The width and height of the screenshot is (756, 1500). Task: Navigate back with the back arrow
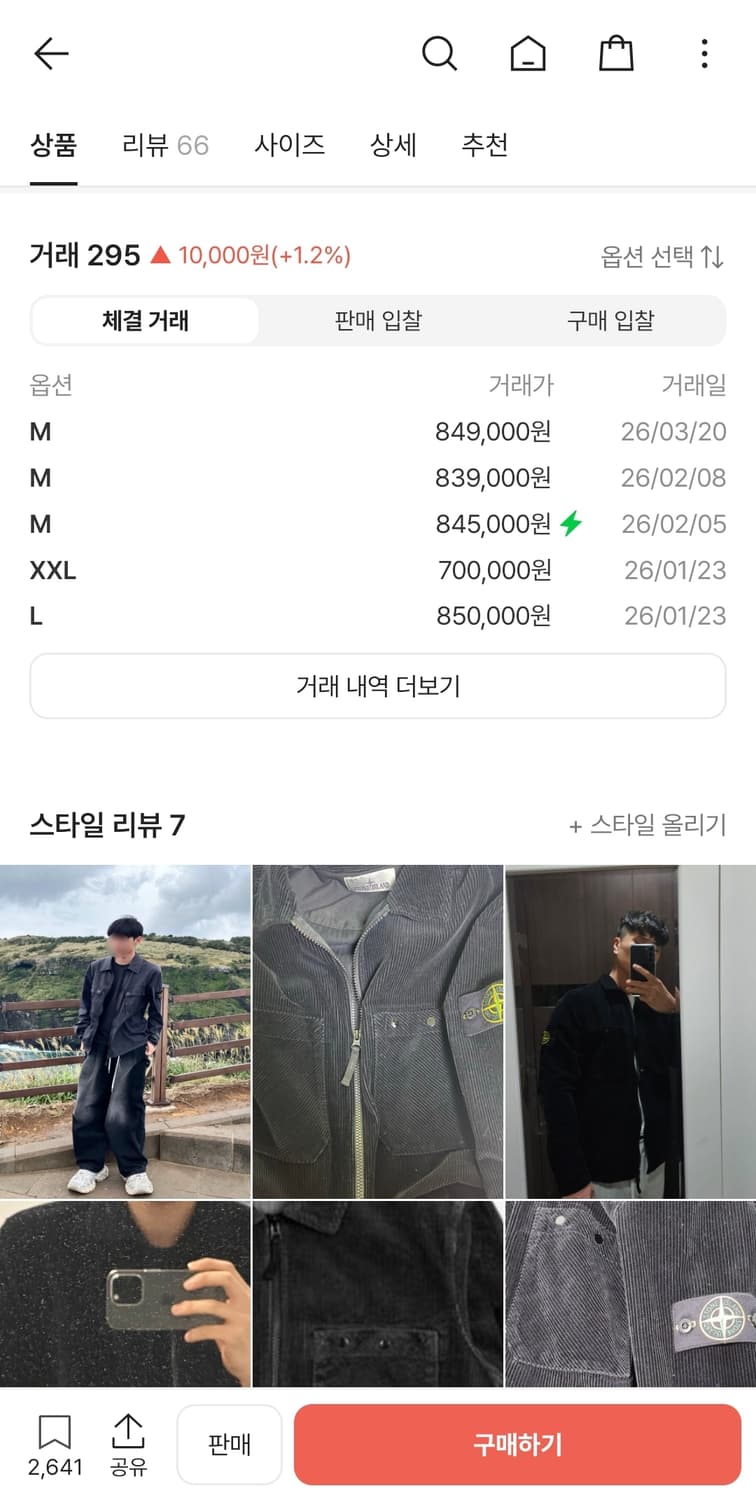click(x=51, y=53)
